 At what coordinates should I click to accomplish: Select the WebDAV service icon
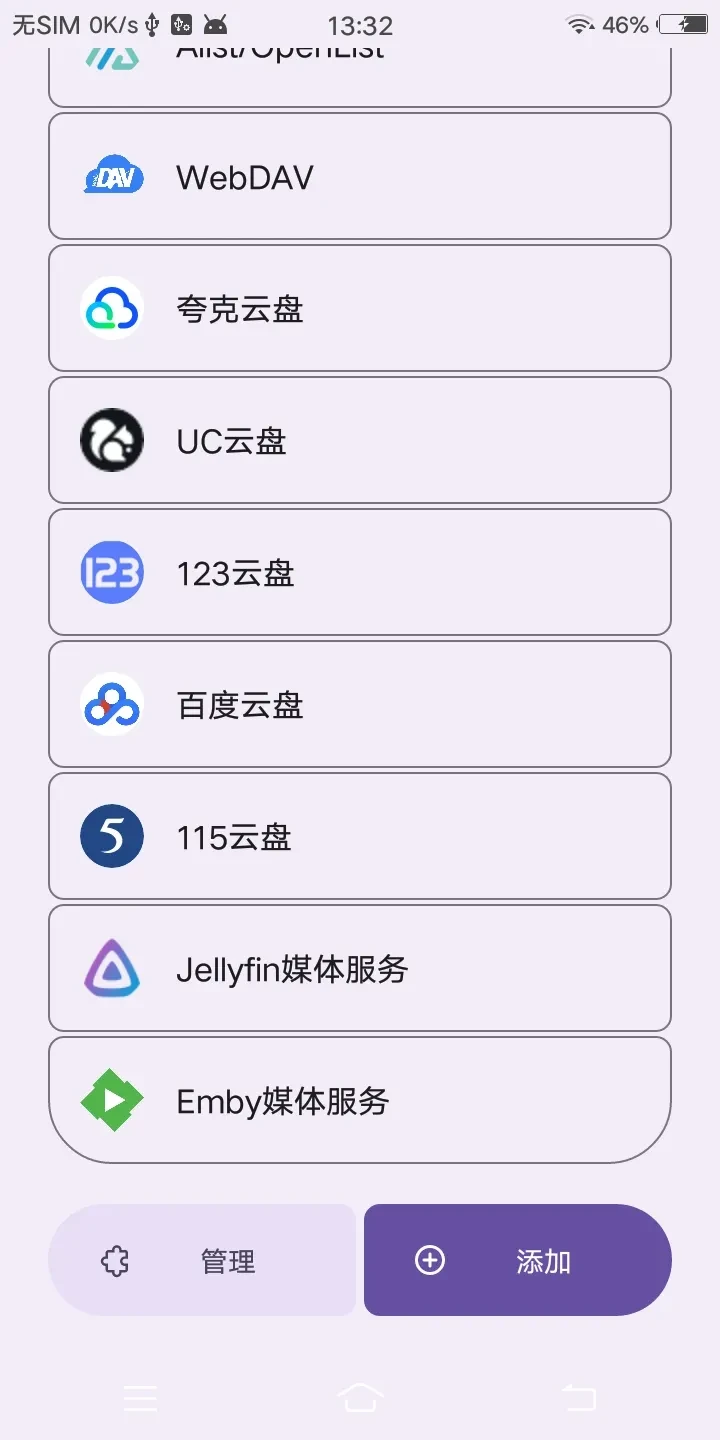tap(112, 176)
